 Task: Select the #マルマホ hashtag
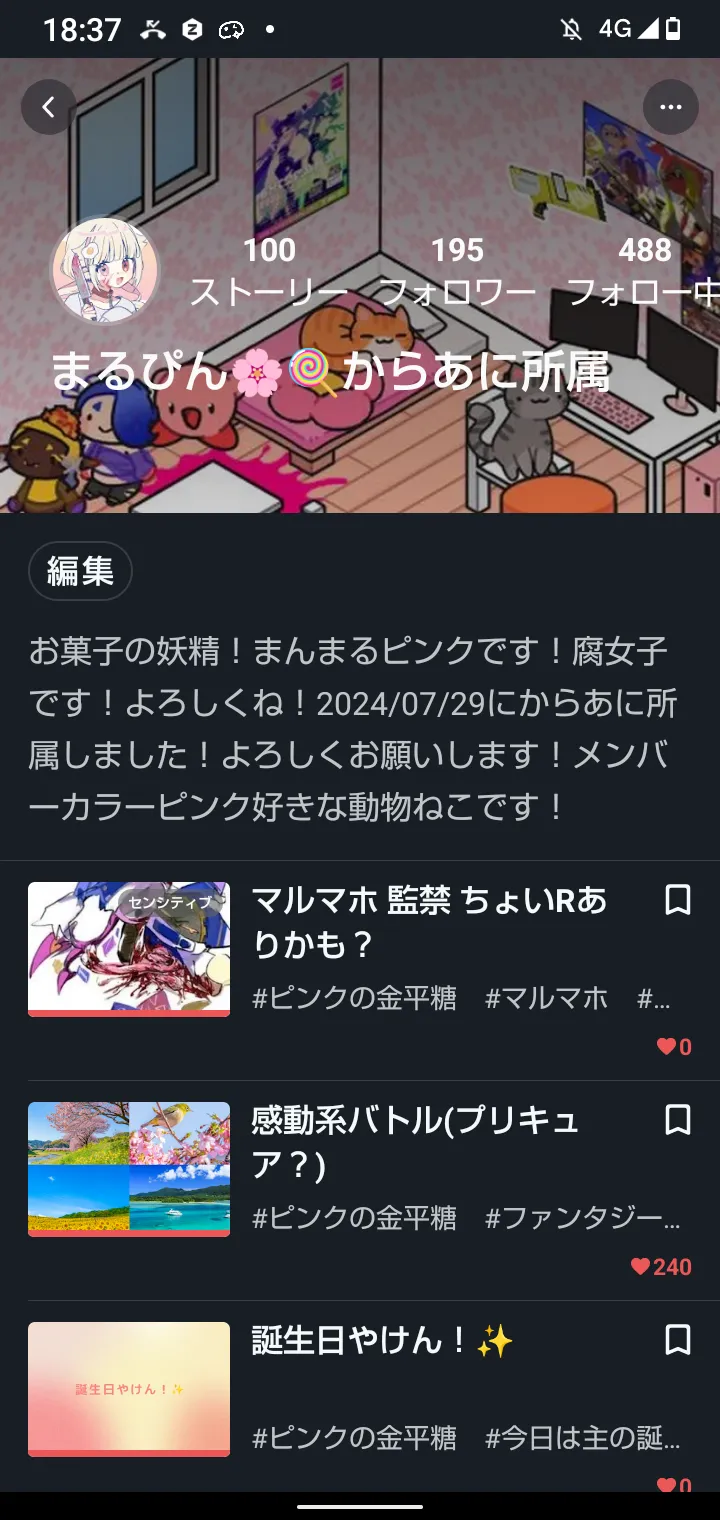[546, 998]
